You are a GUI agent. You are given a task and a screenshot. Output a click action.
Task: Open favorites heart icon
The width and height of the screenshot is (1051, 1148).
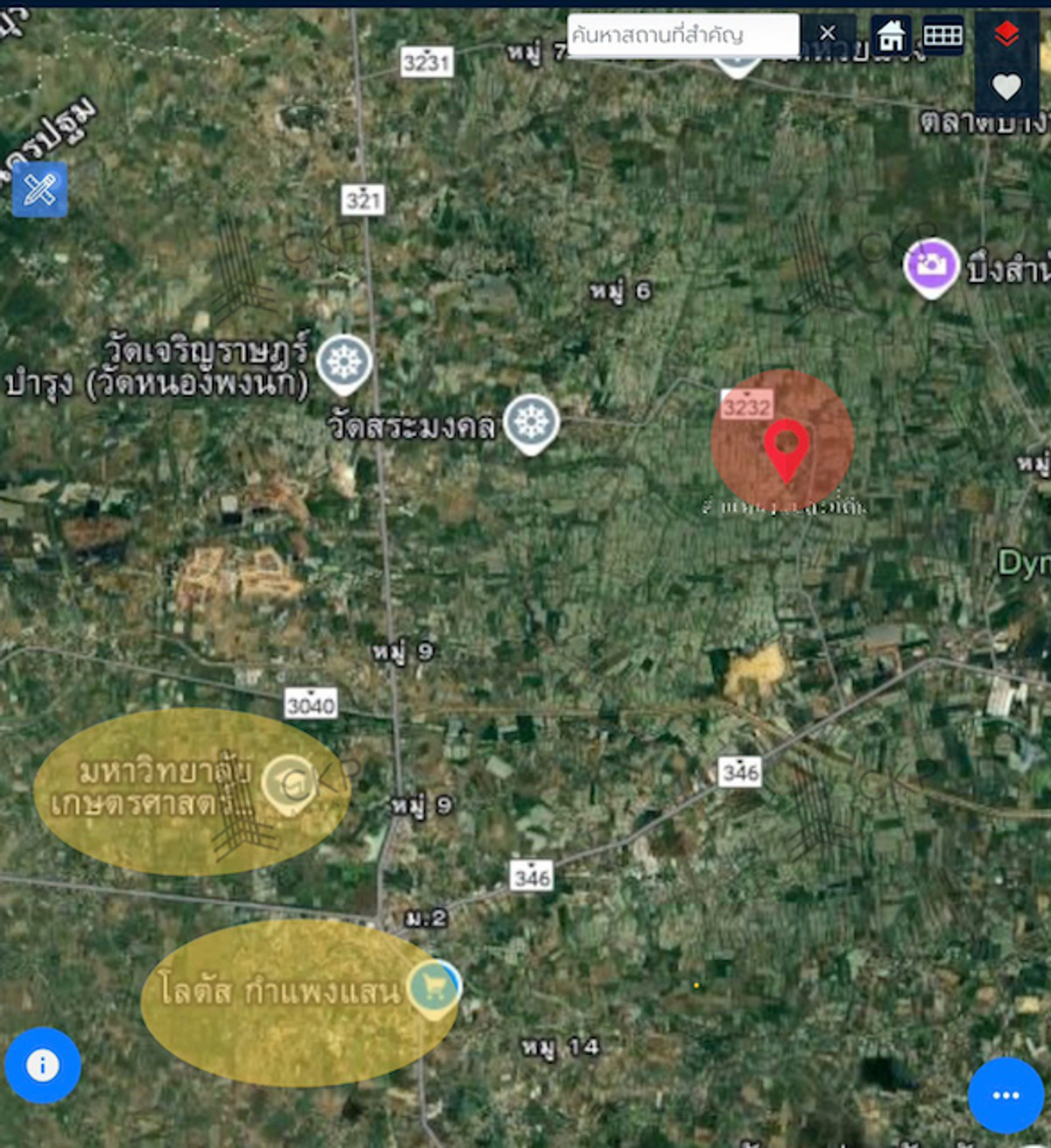1006,87
